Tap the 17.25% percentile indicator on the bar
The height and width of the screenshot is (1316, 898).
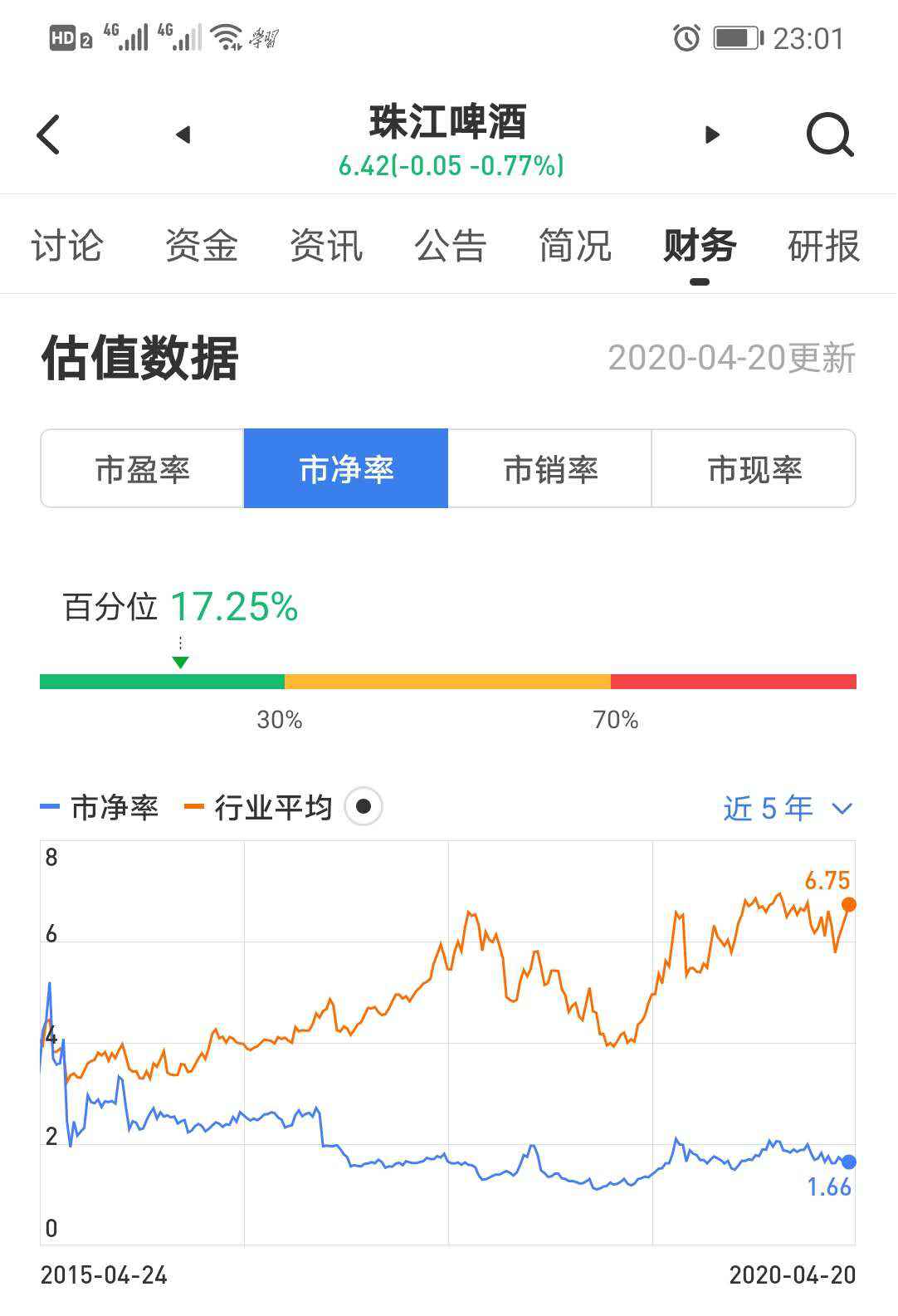(179, 664)
